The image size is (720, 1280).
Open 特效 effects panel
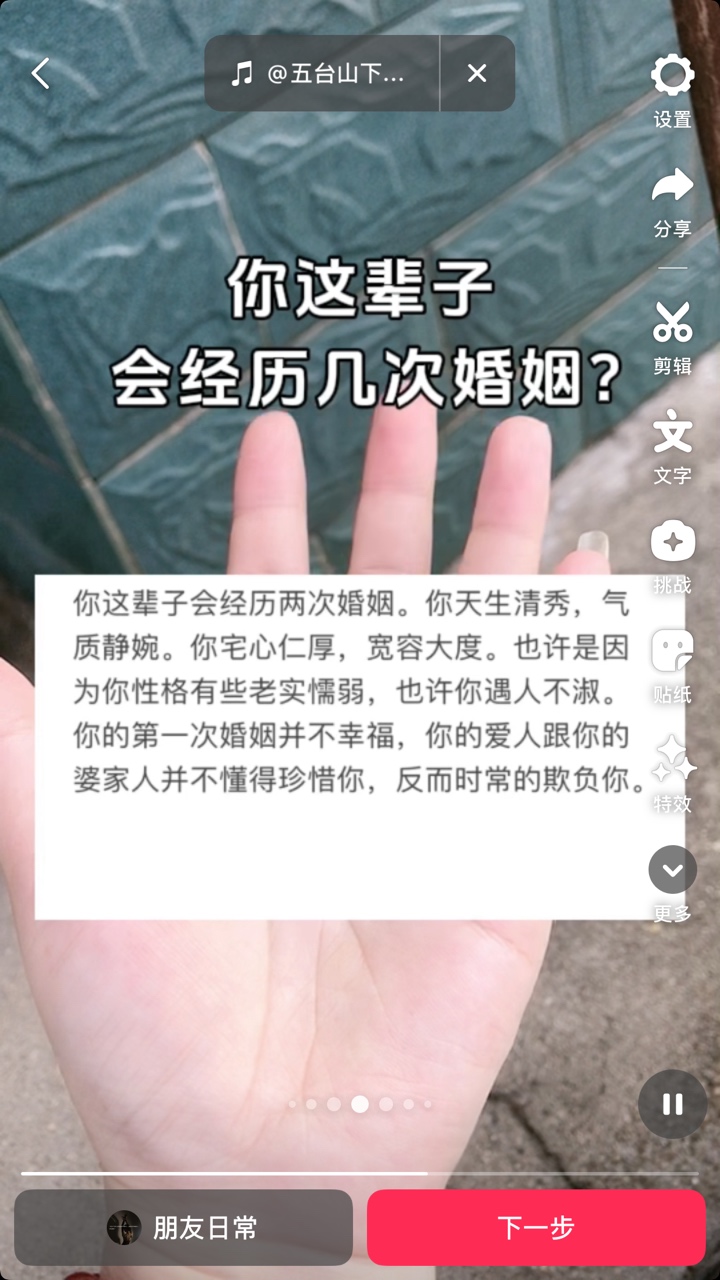tap(672, 774)
